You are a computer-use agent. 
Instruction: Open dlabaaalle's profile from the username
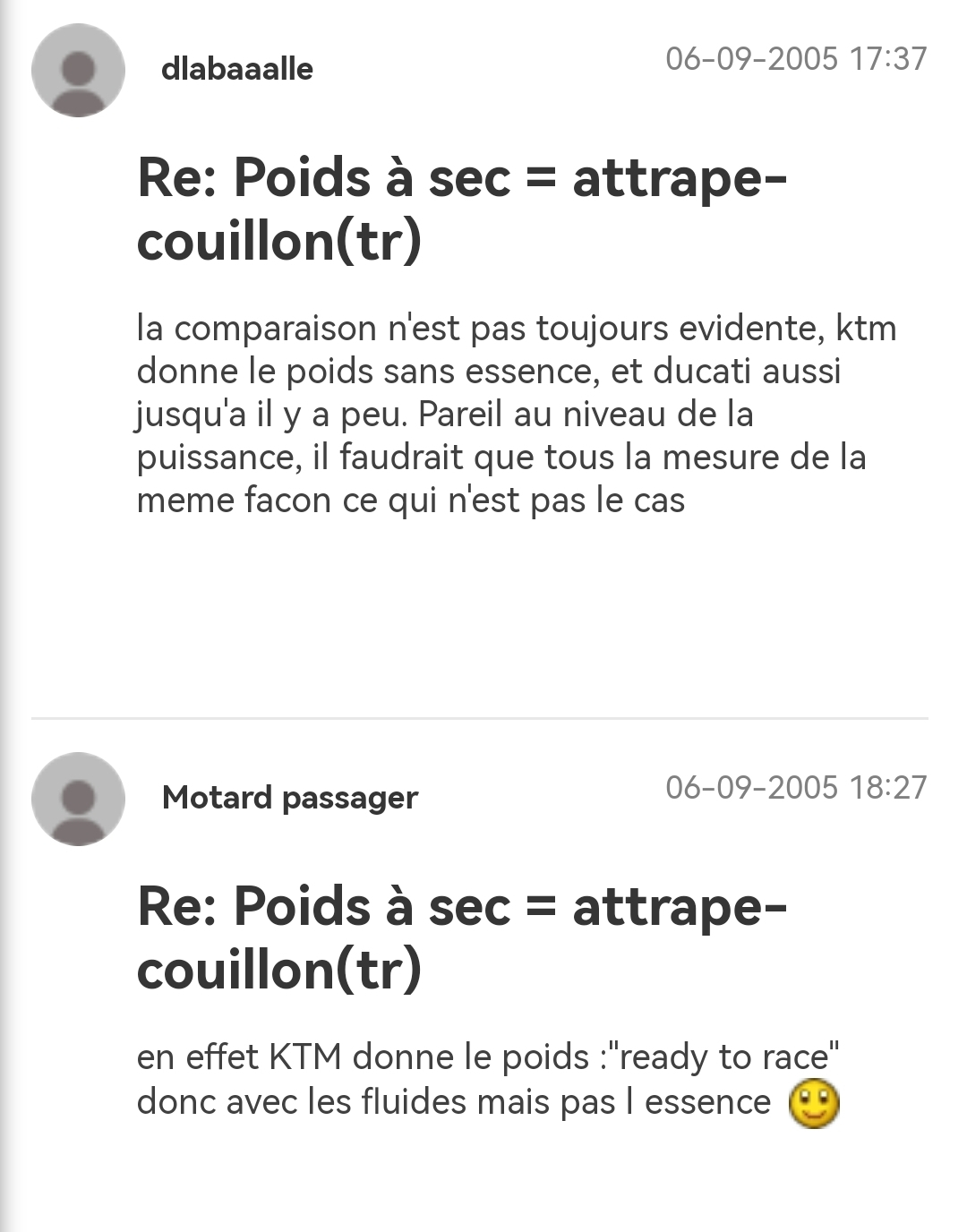point(236,69)
